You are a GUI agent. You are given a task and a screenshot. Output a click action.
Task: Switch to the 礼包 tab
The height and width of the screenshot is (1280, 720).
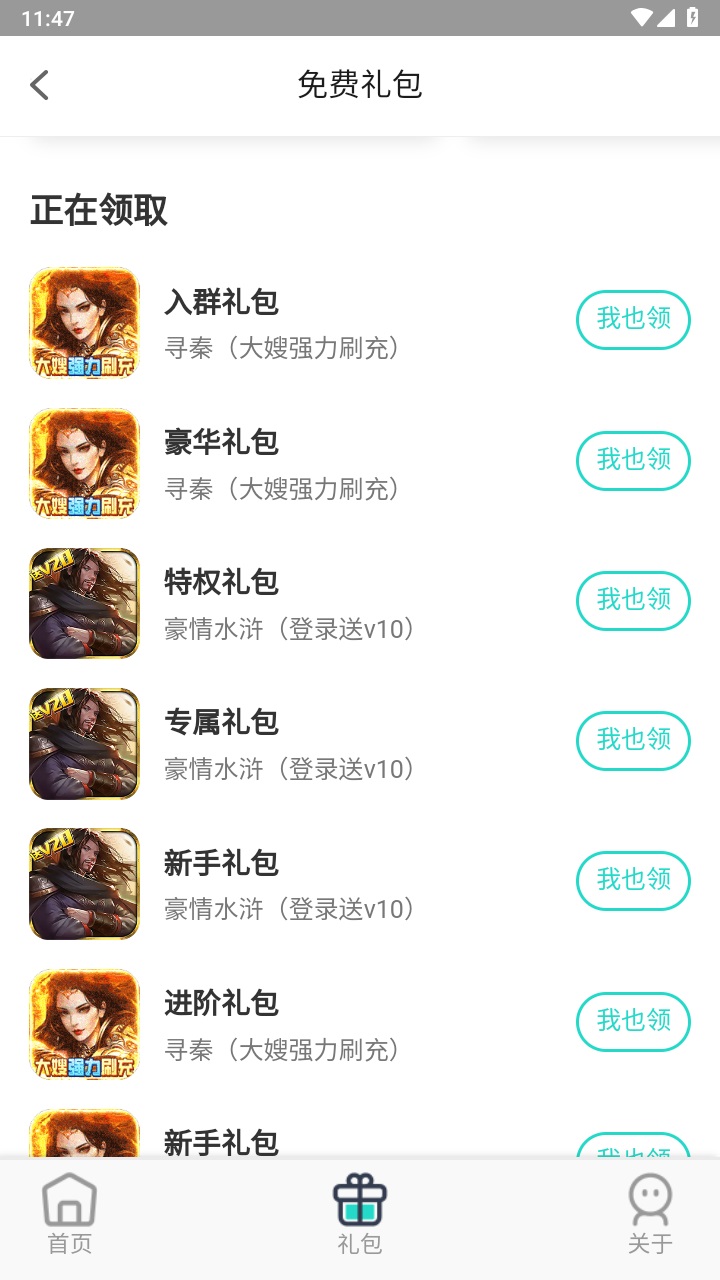(x=360, y=1215)
